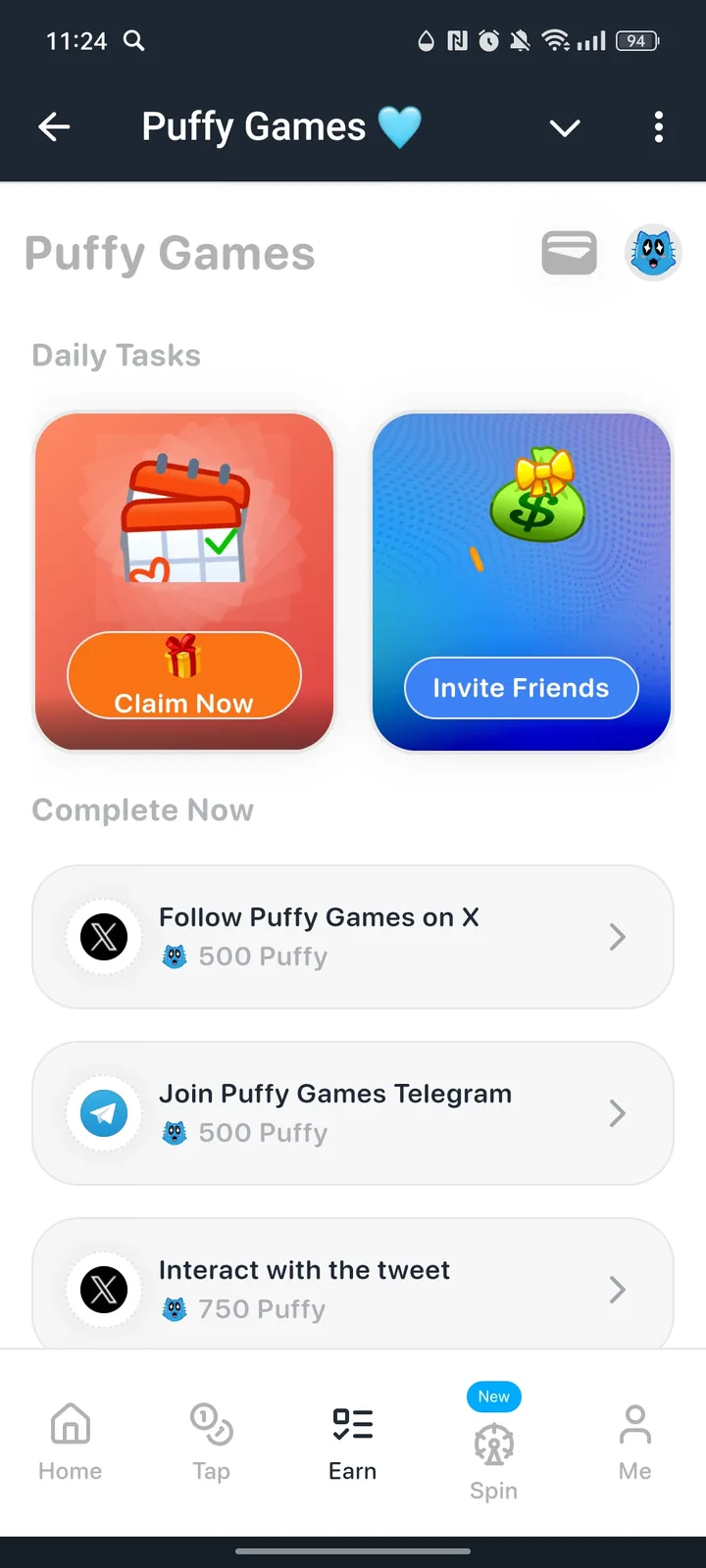Select the X icon on Follow Puffy Games task
Screen dimensions: 706x1568
click(103, 937)
